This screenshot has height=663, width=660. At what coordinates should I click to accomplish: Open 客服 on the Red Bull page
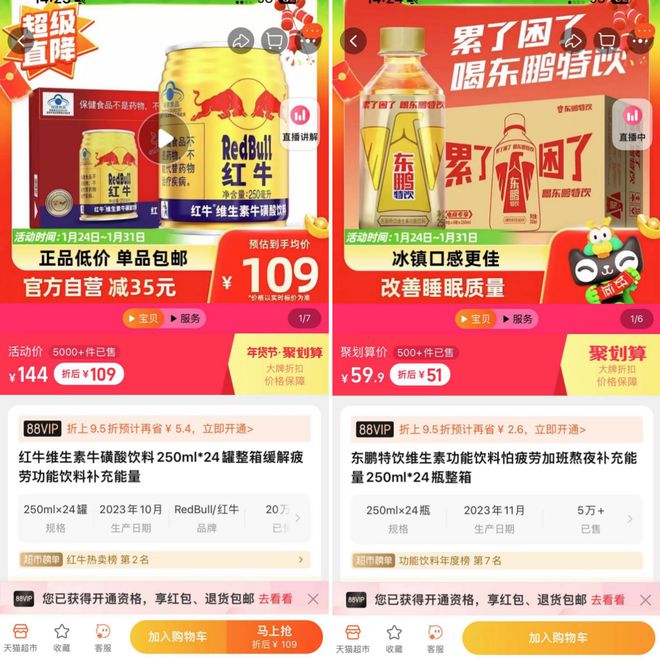point(103,637)
